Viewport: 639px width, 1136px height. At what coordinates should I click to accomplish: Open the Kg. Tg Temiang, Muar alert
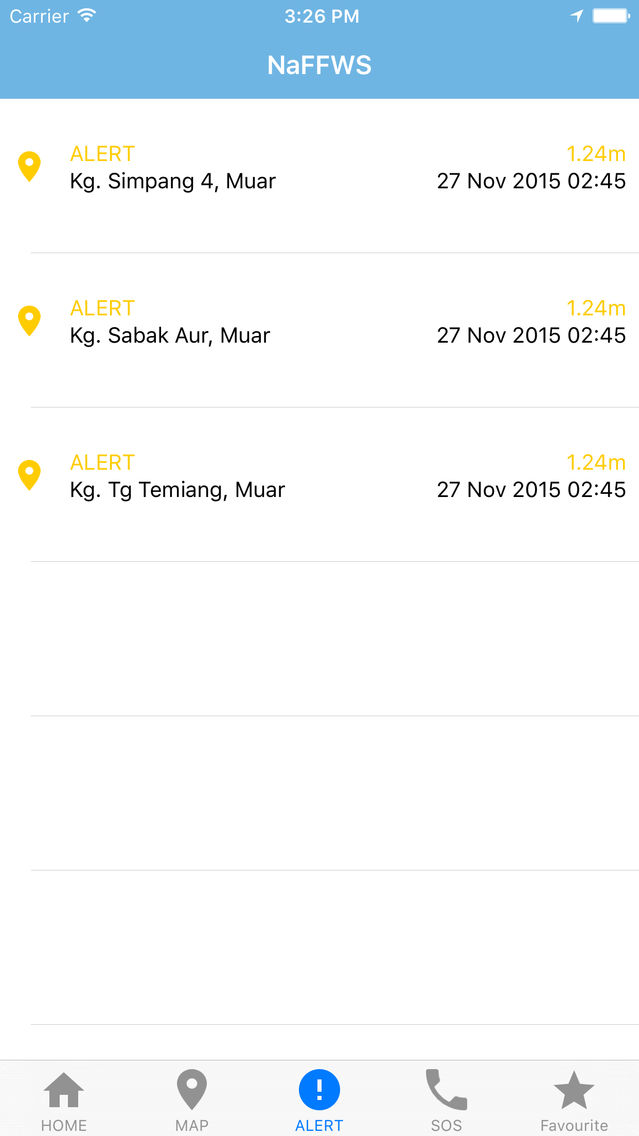coord(320,485)
